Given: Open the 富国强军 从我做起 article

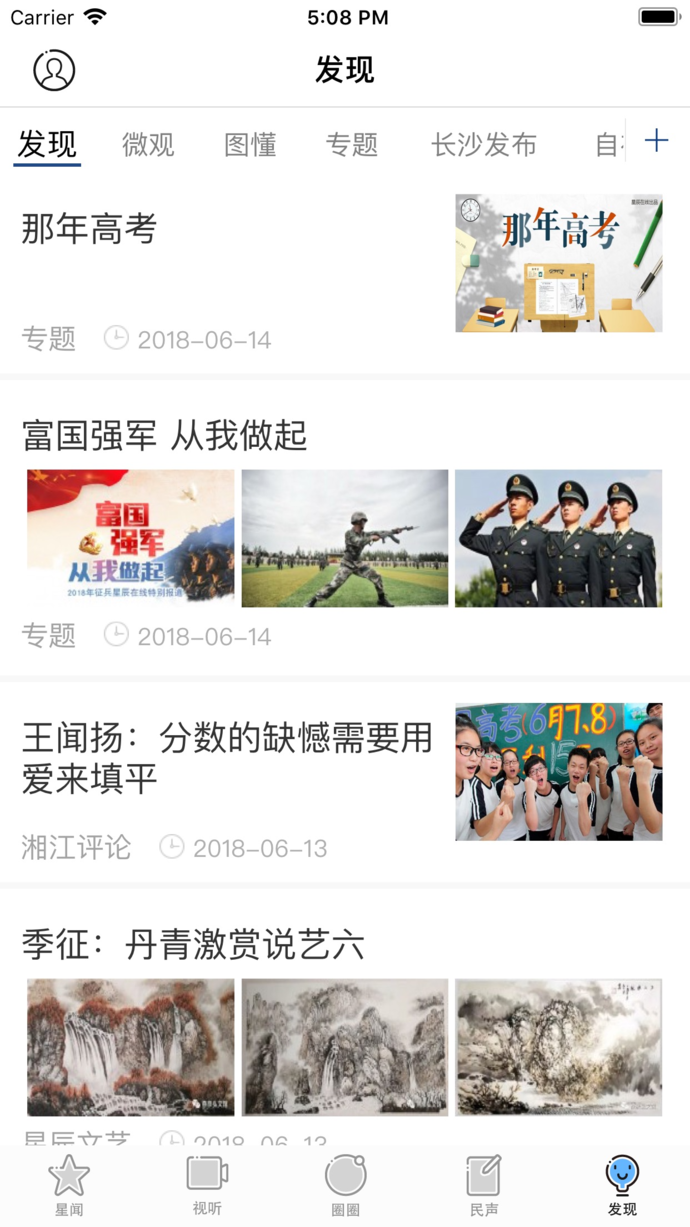Looking at the screenshot, I should (164, 435).
